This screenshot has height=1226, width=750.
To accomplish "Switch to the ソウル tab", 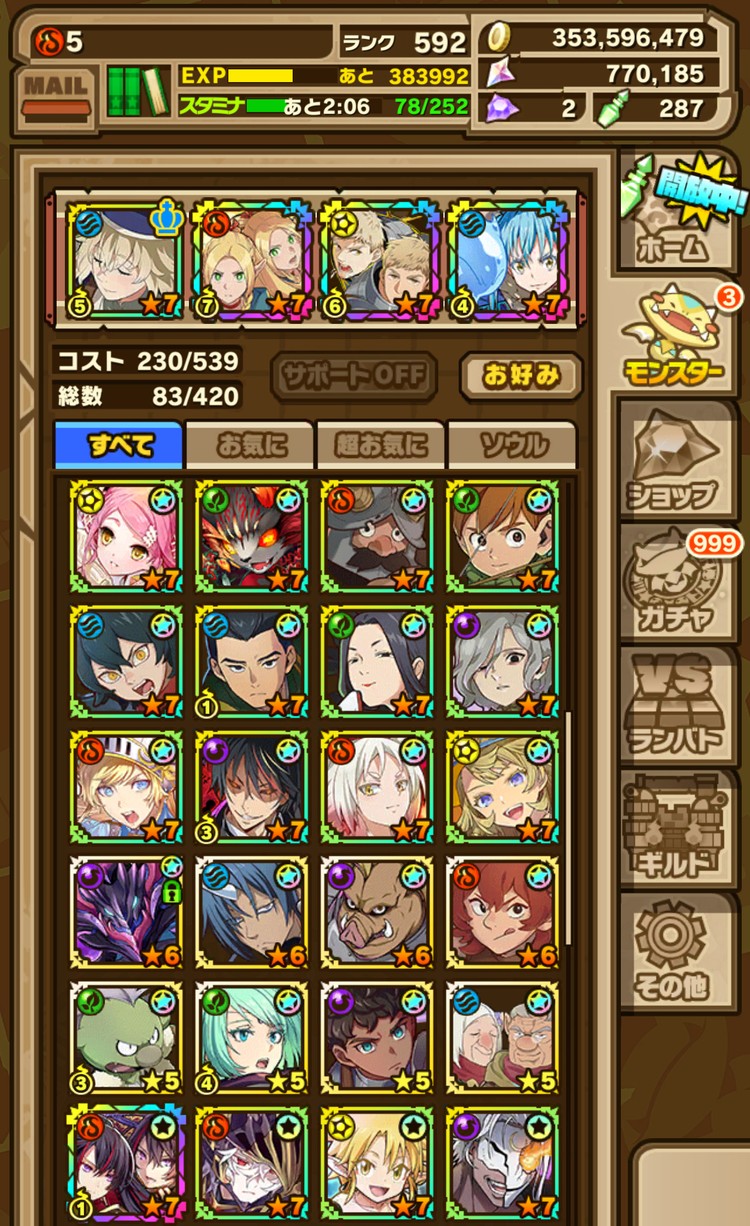I will (512, 445).
